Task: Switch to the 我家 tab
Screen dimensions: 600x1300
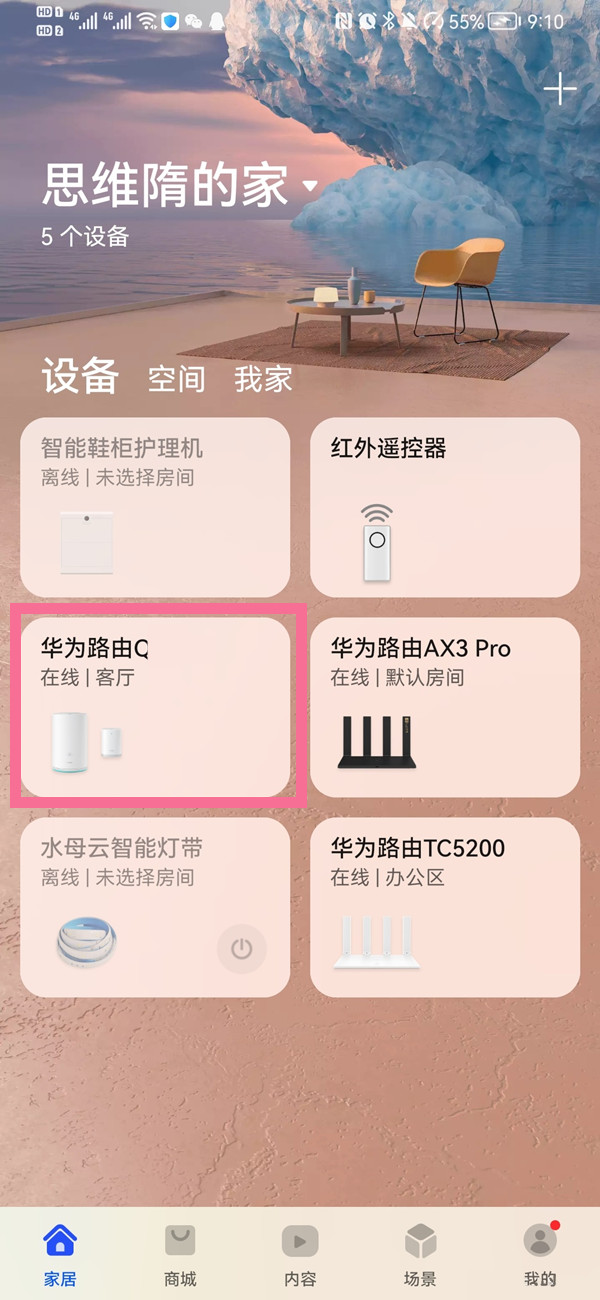Action: click(263, 379)
